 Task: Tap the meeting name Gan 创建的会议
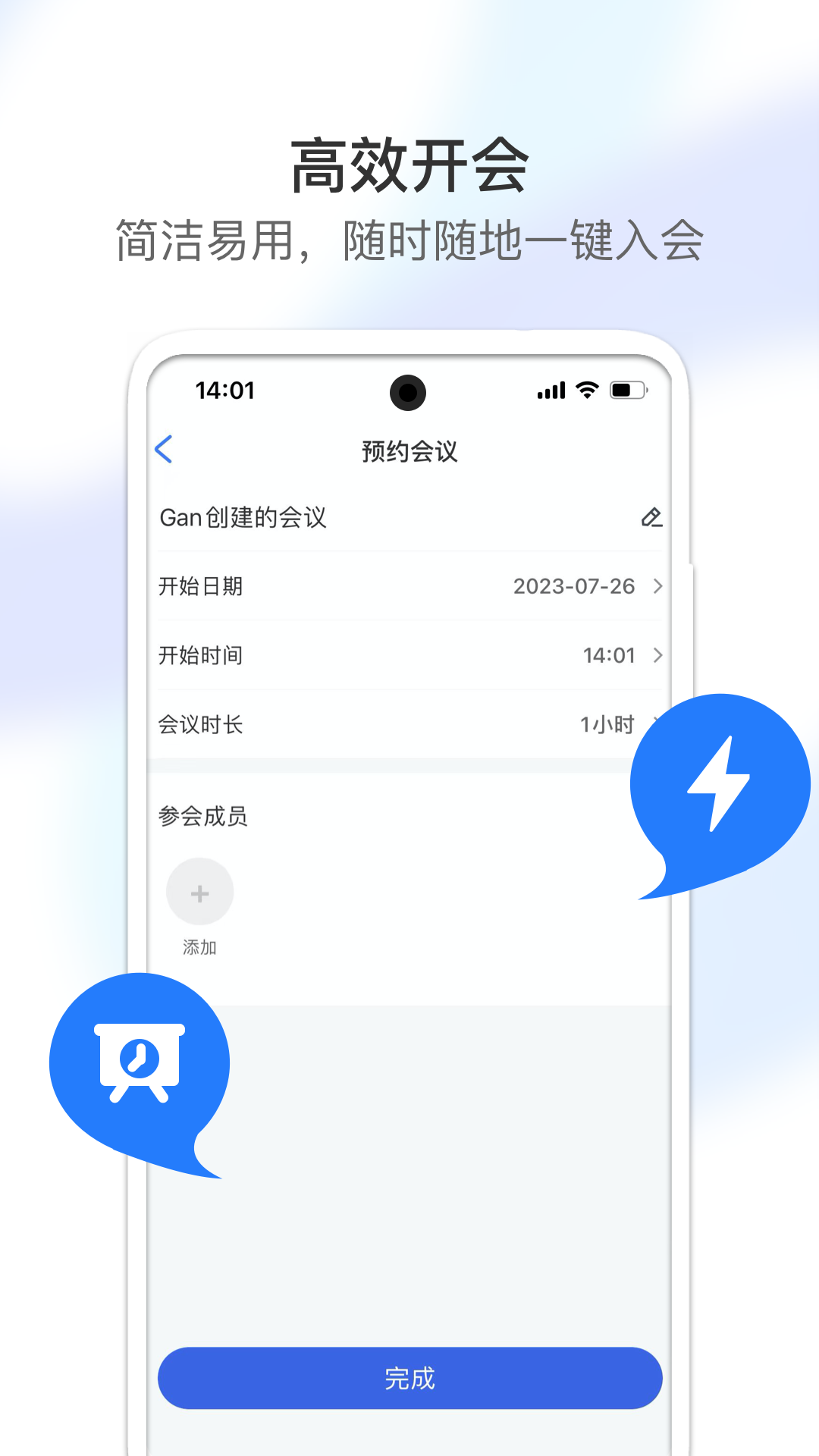pos(244,517)
